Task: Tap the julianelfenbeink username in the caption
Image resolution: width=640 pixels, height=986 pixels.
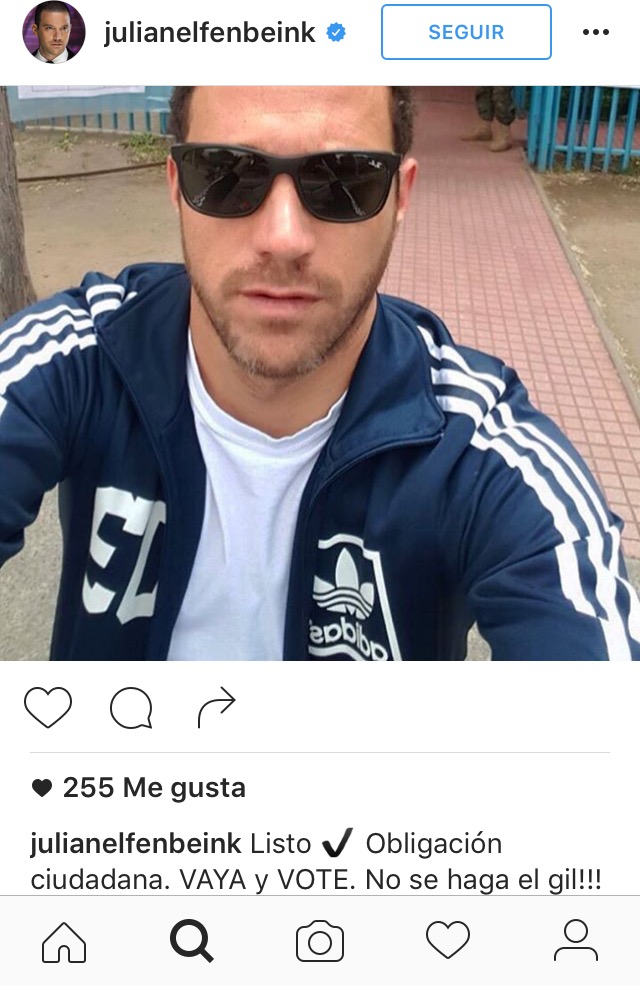Action: [x=136, y=844]
